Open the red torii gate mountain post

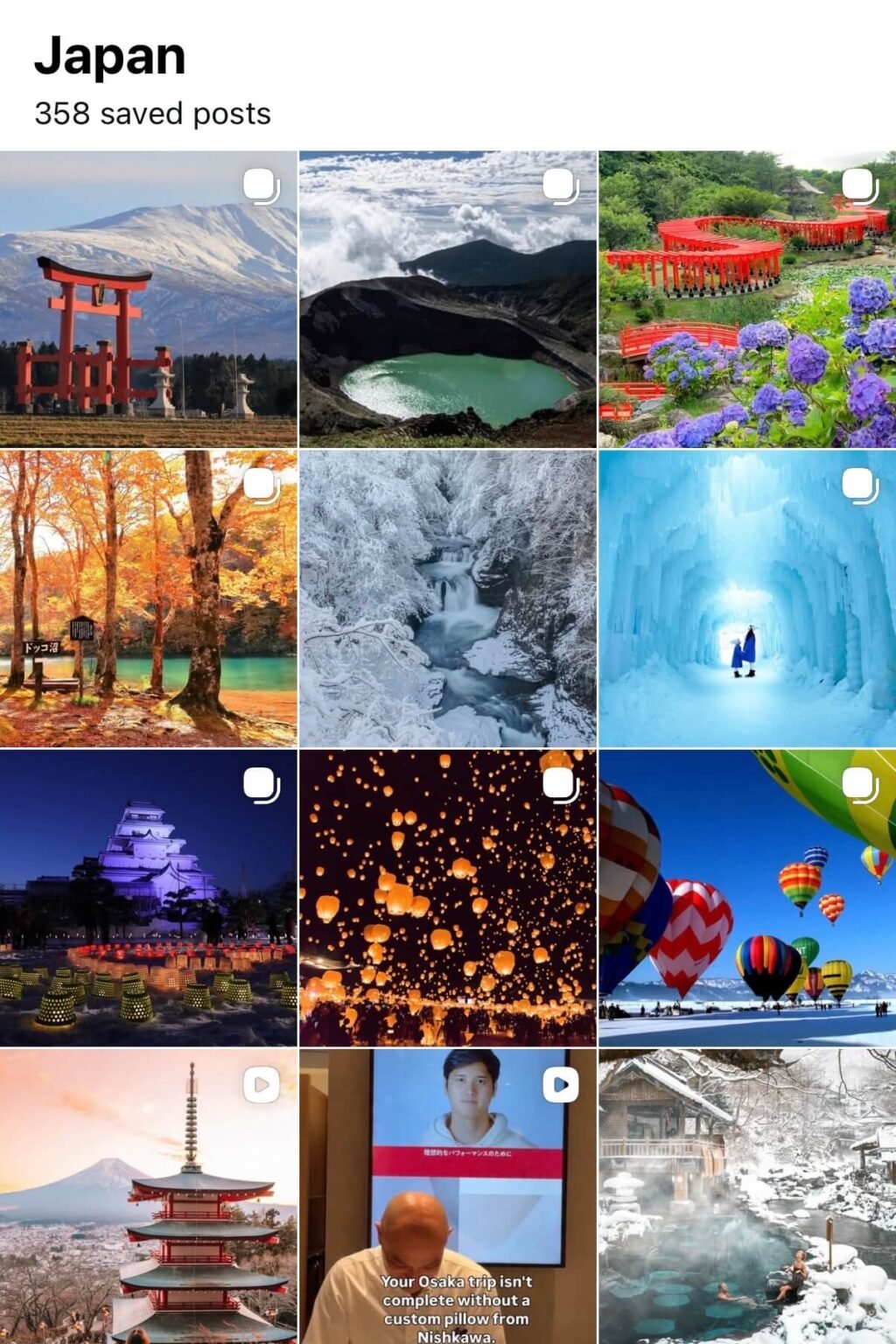(148, 299)
